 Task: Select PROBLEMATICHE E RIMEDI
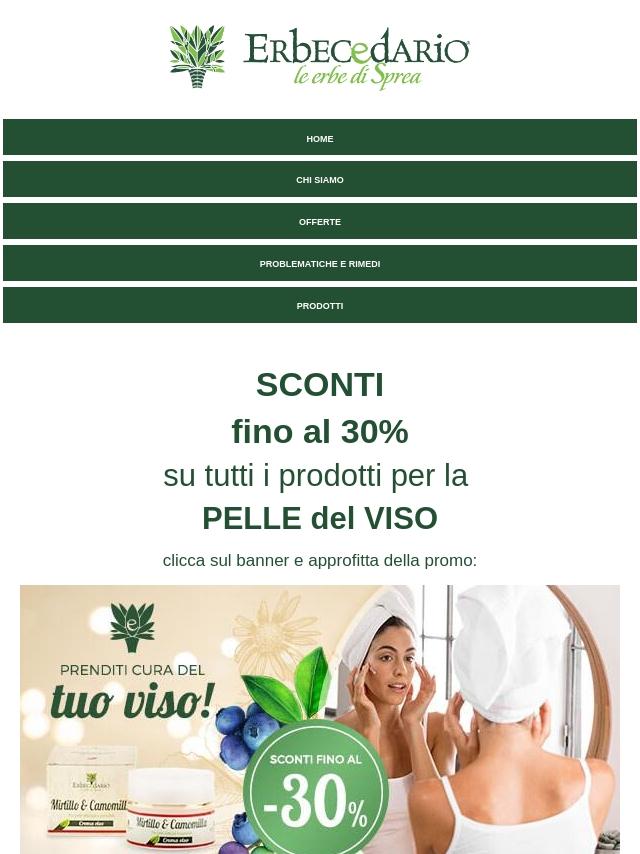pos(320,264)
